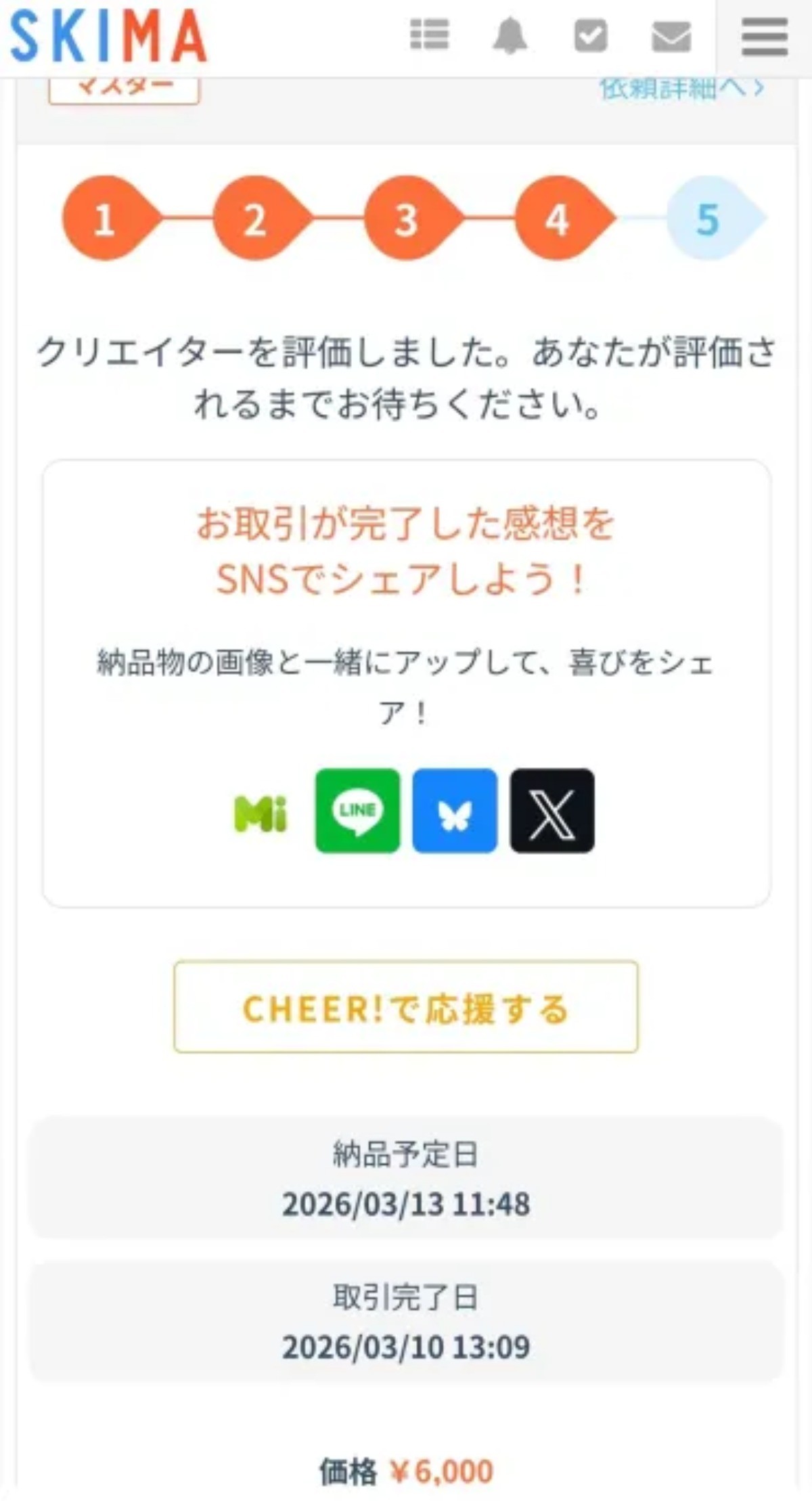Open the 依頼詳細へ link
Viewport: 812px width, 1501px height.
click(x=681, y=89)
